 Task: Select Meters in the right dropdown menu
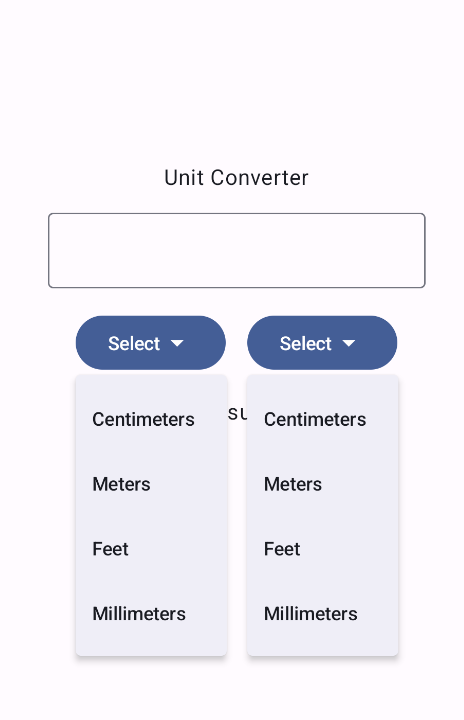(x=323, y=484)
